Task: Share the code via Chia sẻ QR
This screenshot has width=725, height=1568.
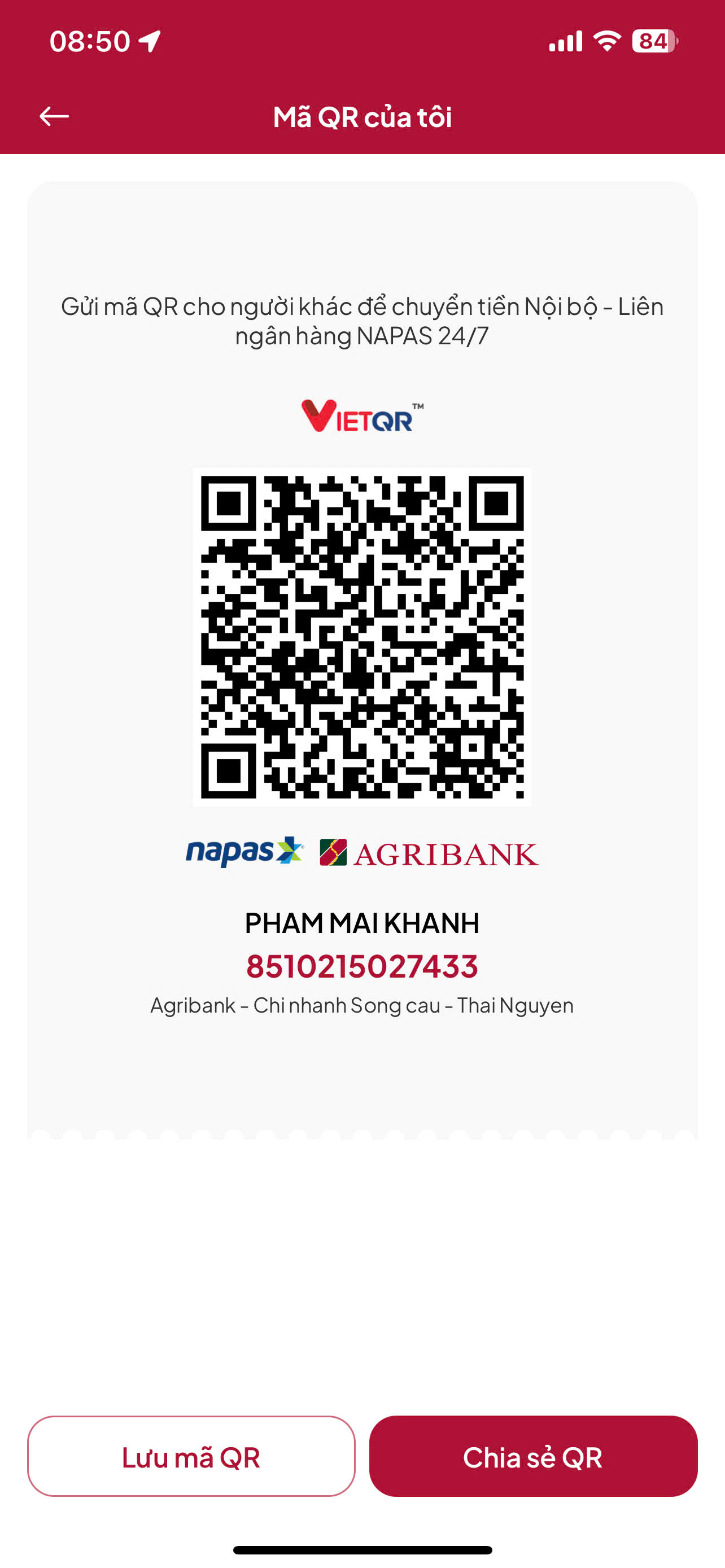Action: tap(533, 1456)
